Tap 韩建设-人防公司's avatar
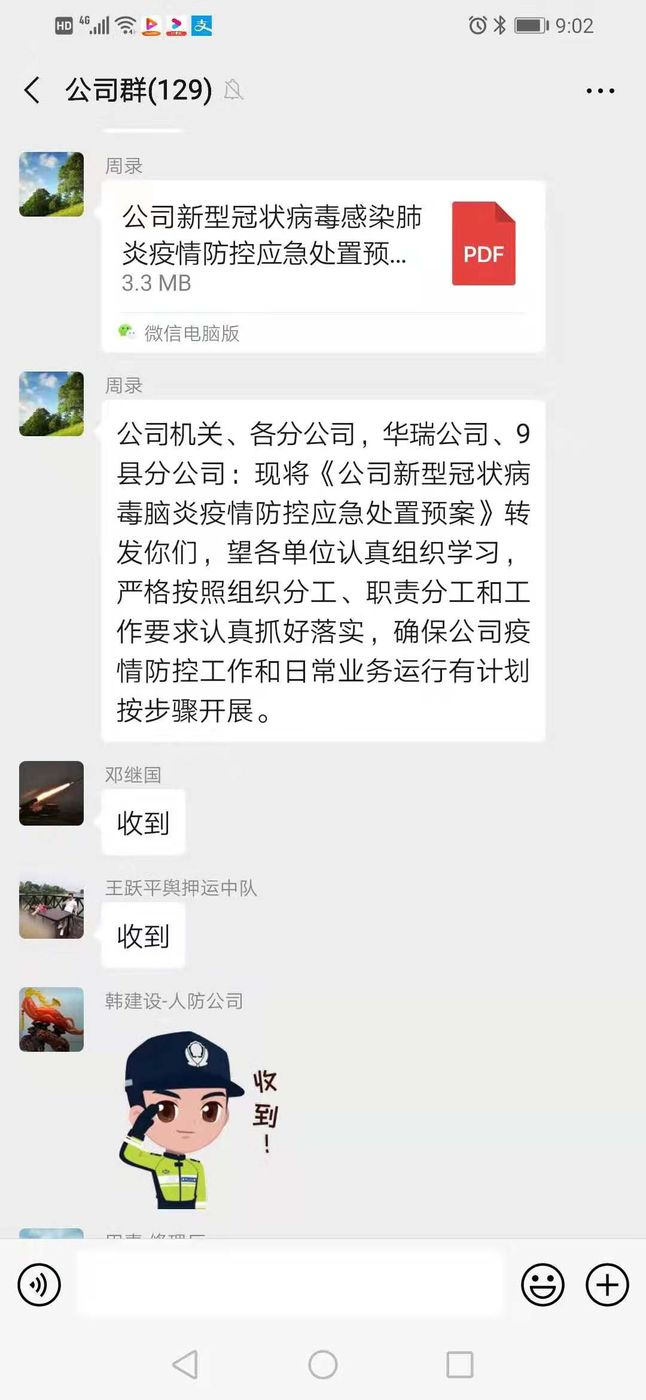The image size is (646, 1400). click(51, 1019)
